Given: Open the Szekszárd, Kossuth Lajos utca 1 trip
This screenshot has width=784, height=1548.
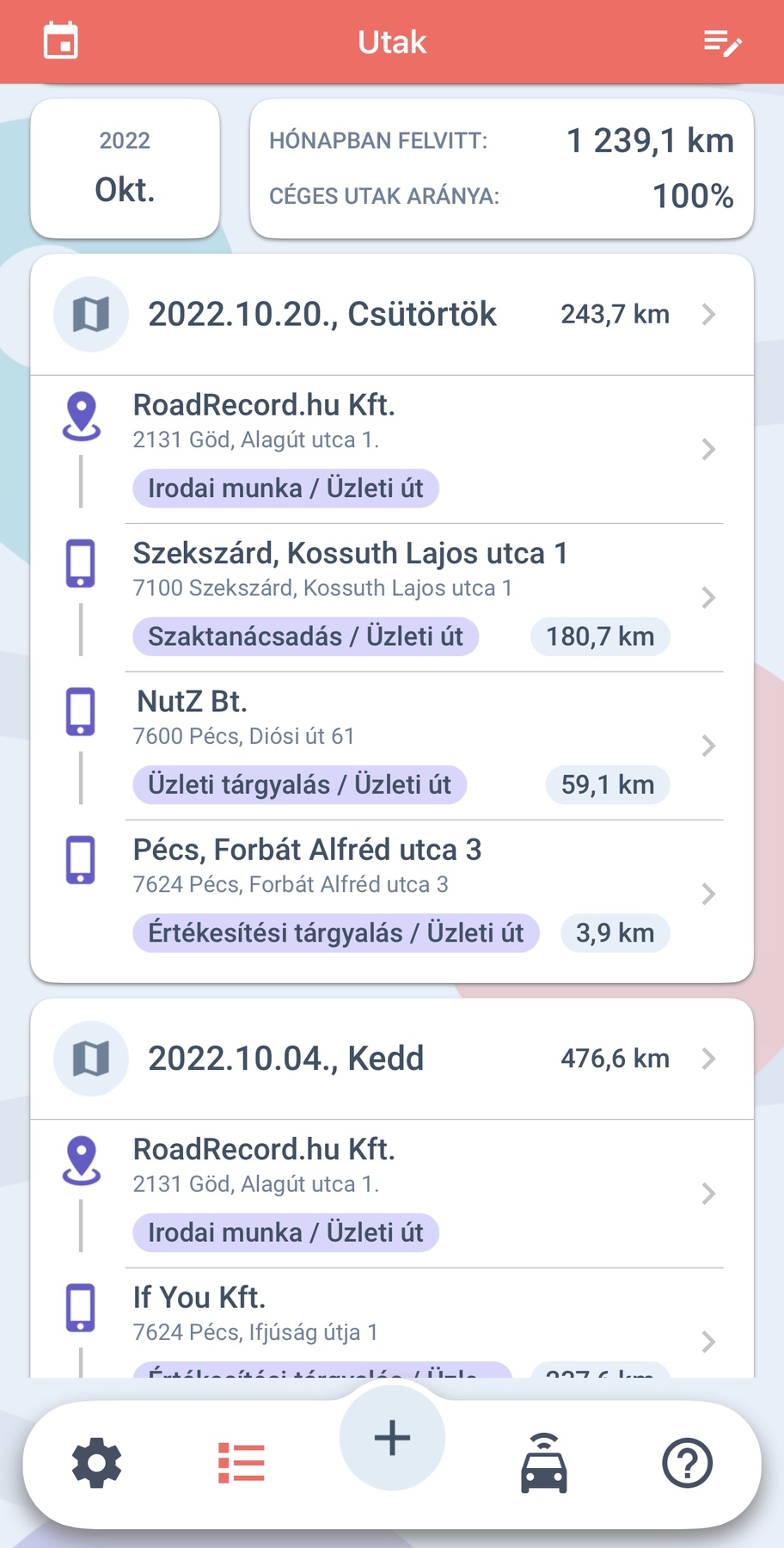Looking at the screenshot, I should click(x=392, y=598).
